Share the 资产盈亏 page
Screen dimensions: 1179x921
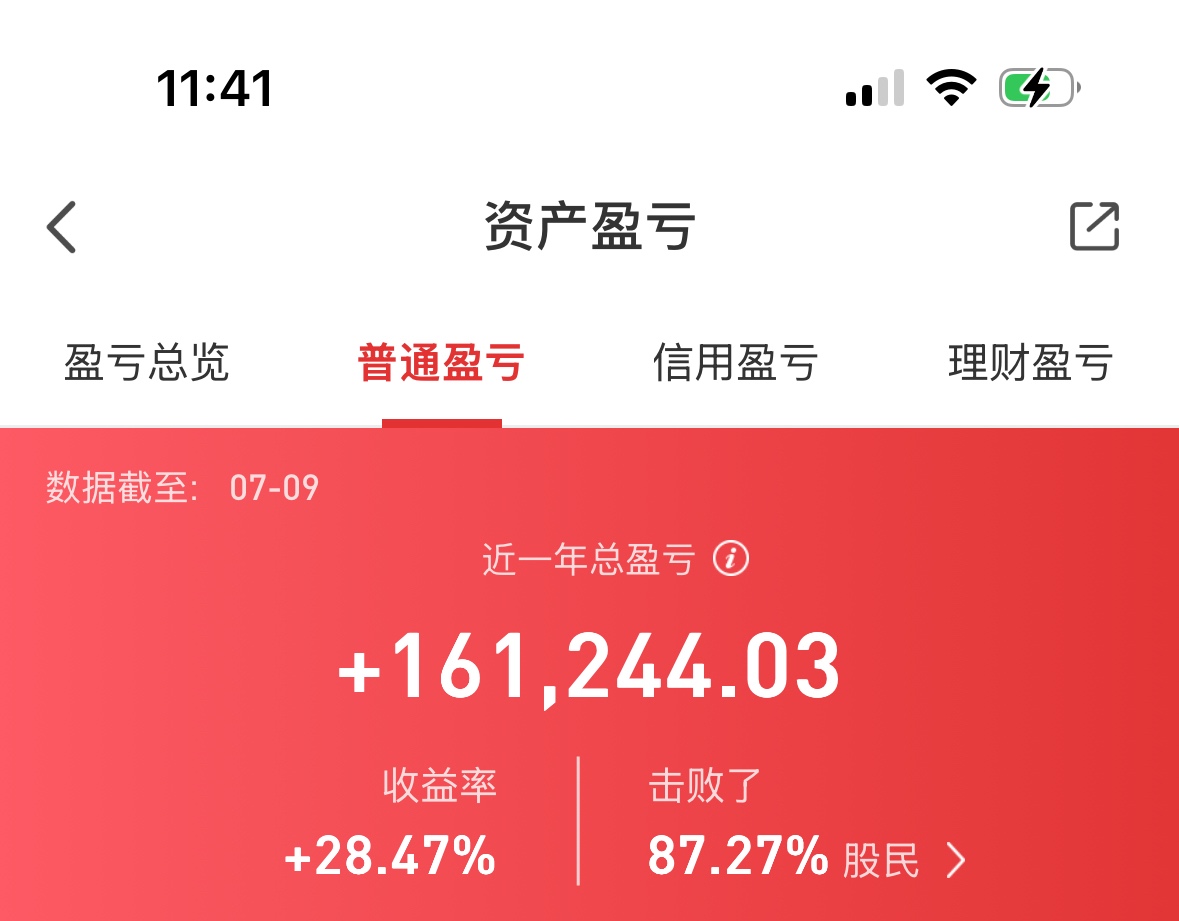pos(1094,227)
